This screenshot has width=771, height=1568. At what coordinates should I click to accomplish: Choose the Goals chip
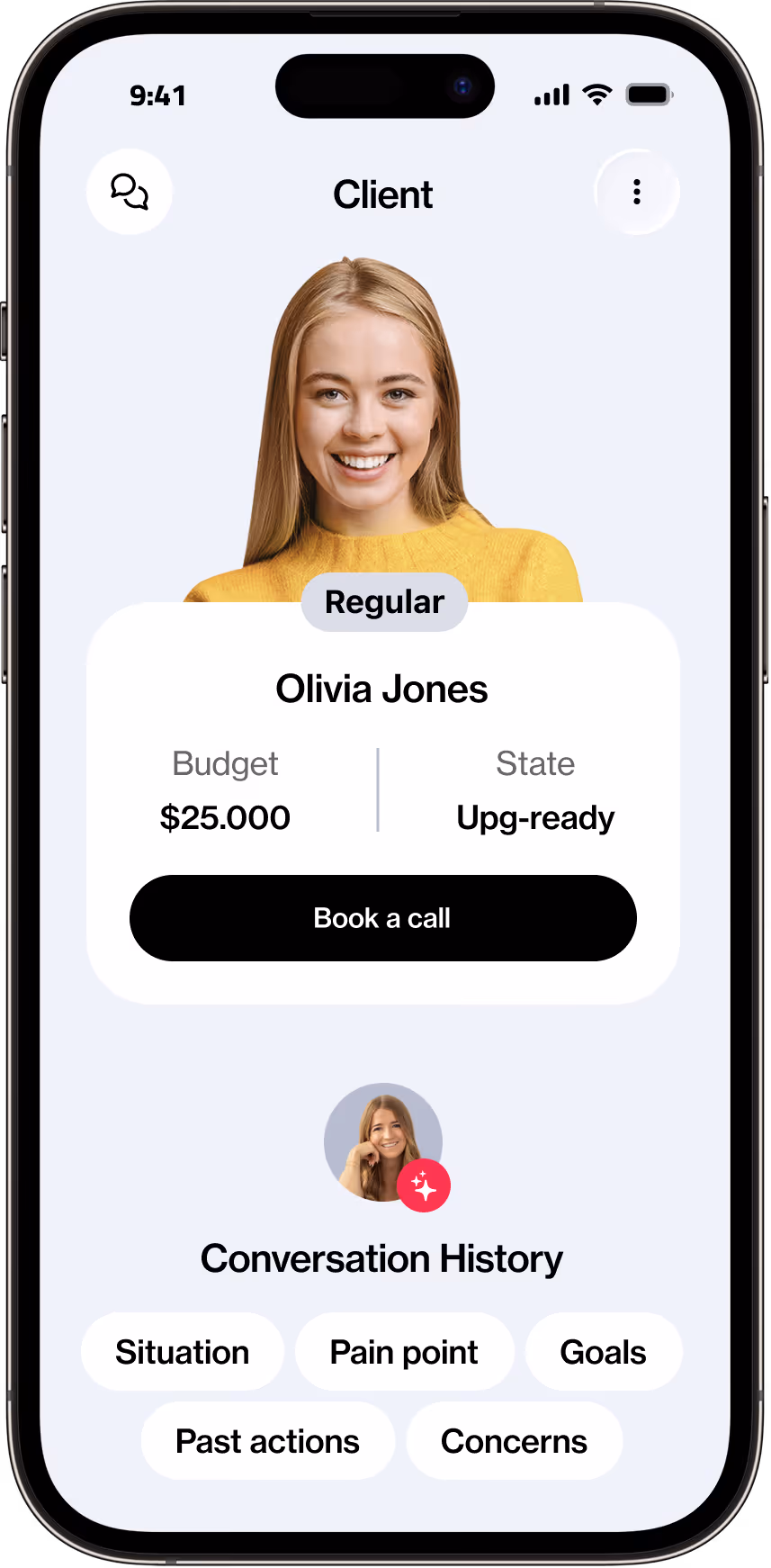point(604,1352)
